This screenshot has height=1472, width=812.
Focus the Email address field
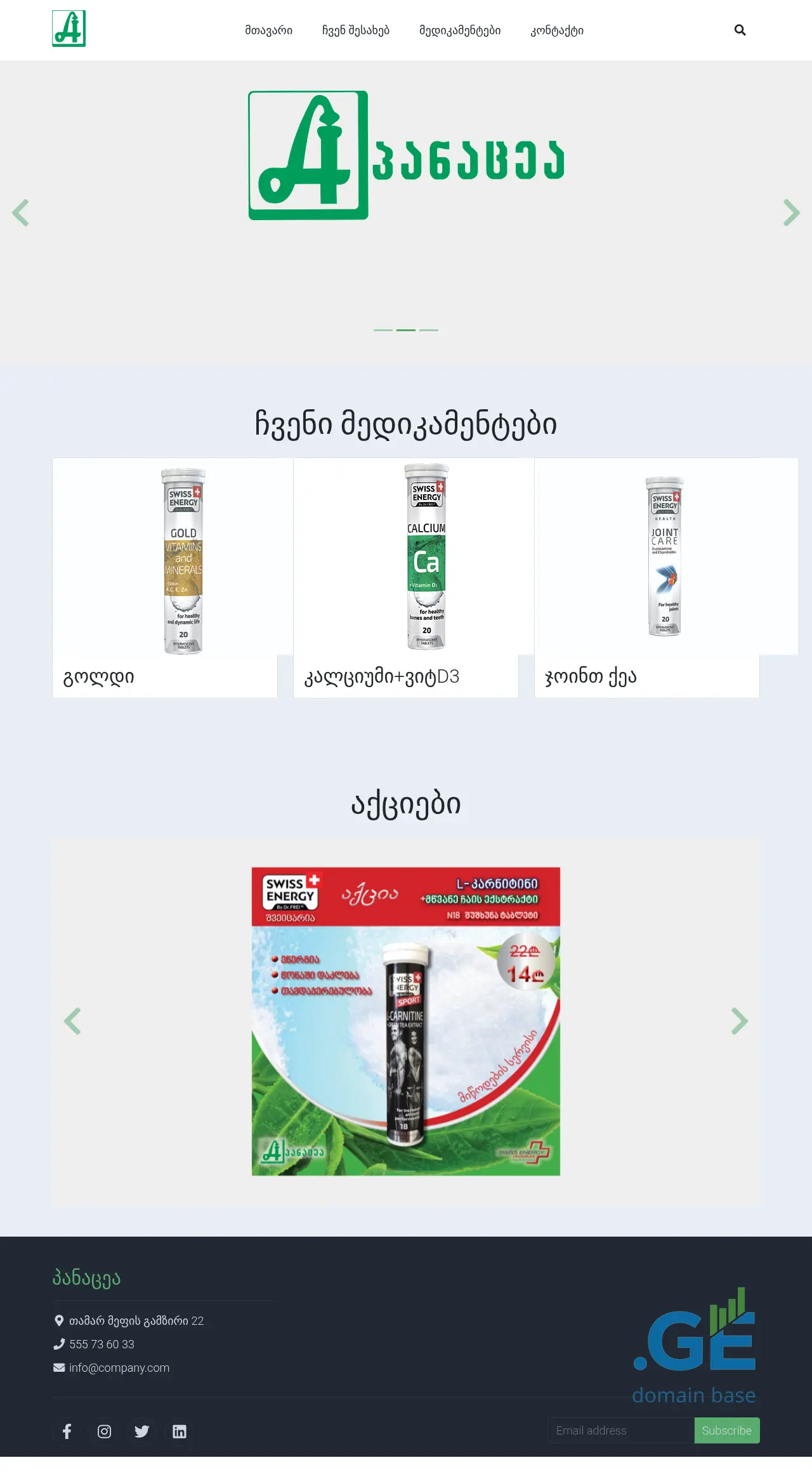pyautogui.click(x=621, y=1430)
